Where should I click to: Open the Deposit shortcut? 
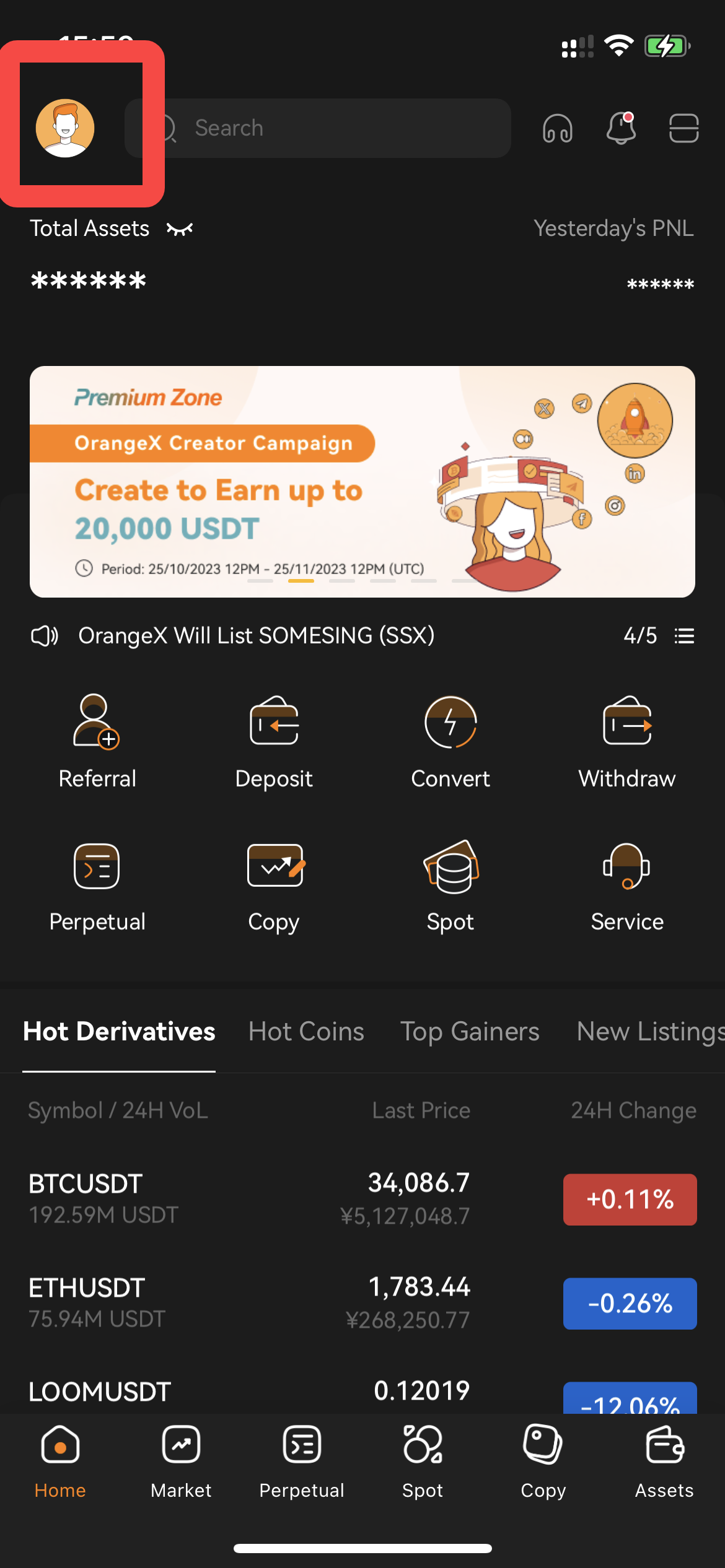(x=274, y=741)
